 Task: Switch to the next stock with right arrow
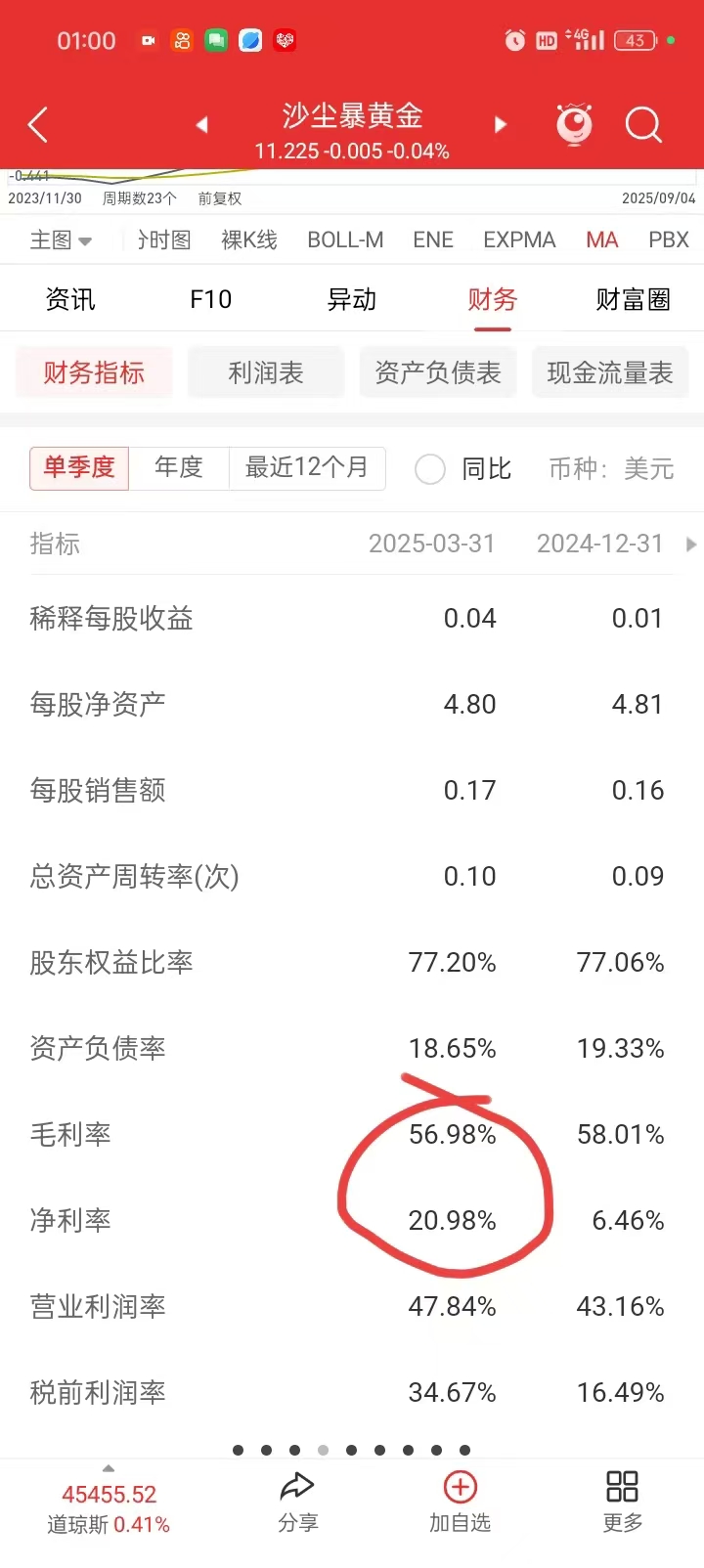coord(501,125)
